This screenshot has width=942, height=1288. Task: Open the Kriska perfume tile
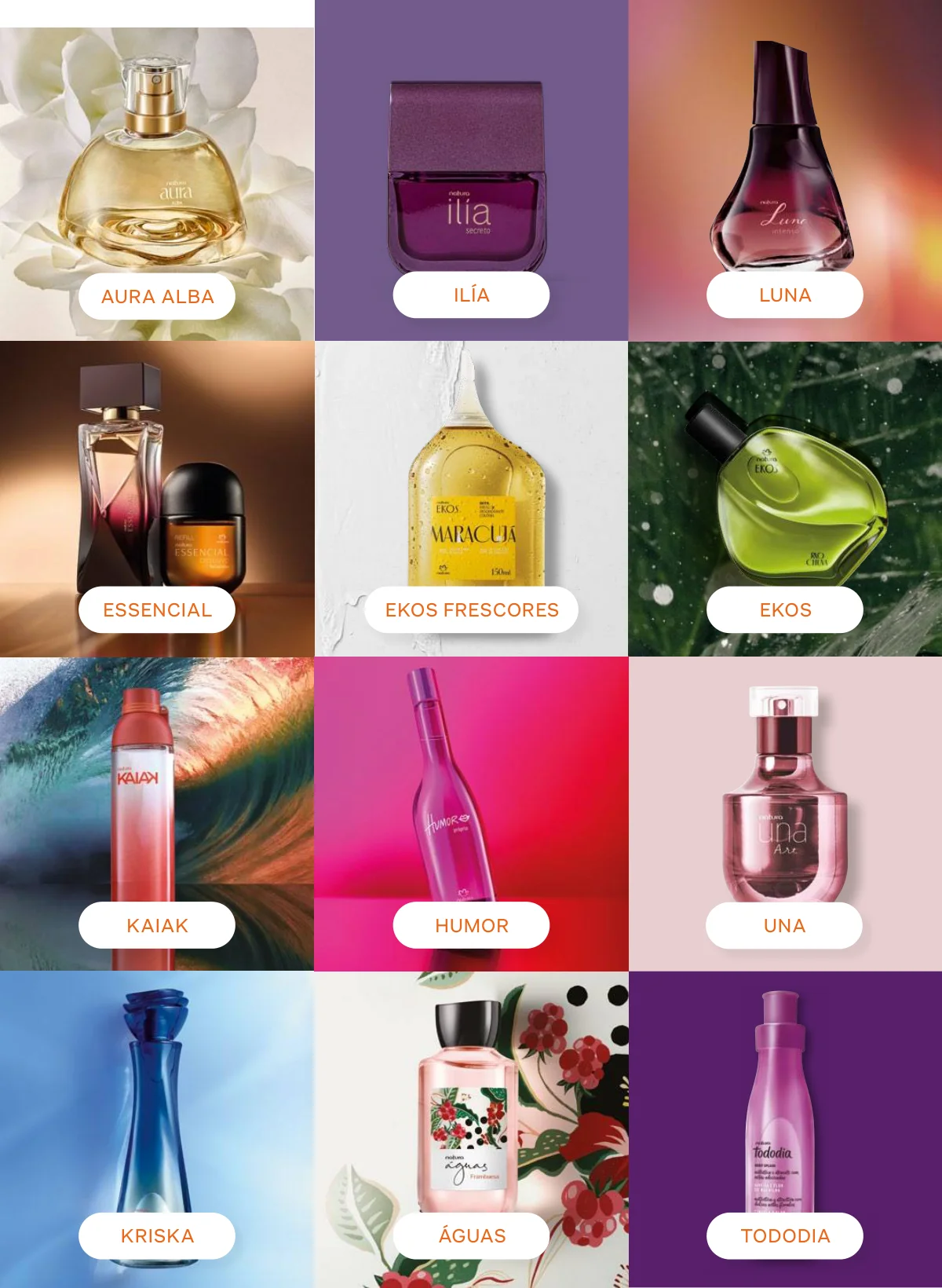click(157, 1235)
